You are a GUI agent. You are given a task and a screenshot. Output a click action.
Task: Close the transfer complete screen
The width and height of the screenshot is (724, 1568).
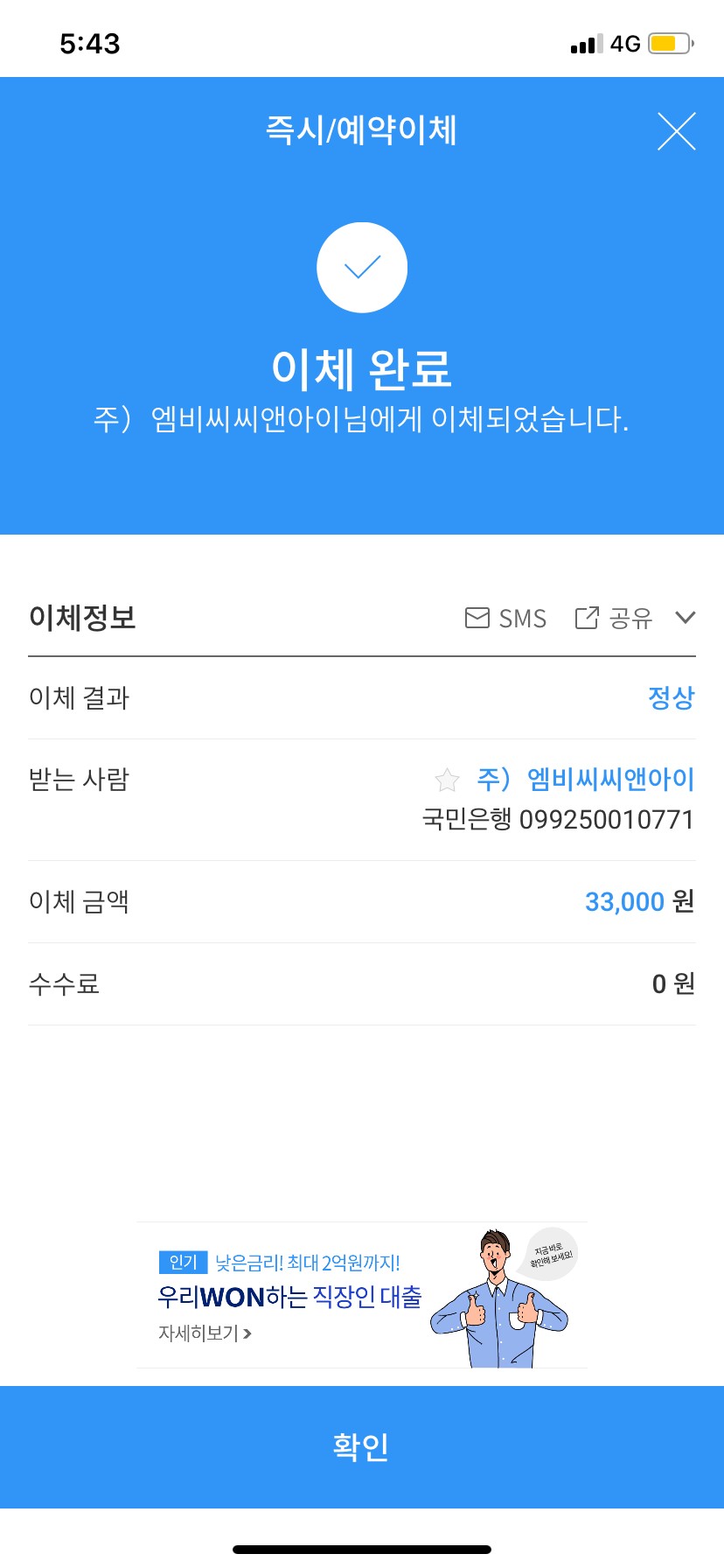[x=676, y=131]
